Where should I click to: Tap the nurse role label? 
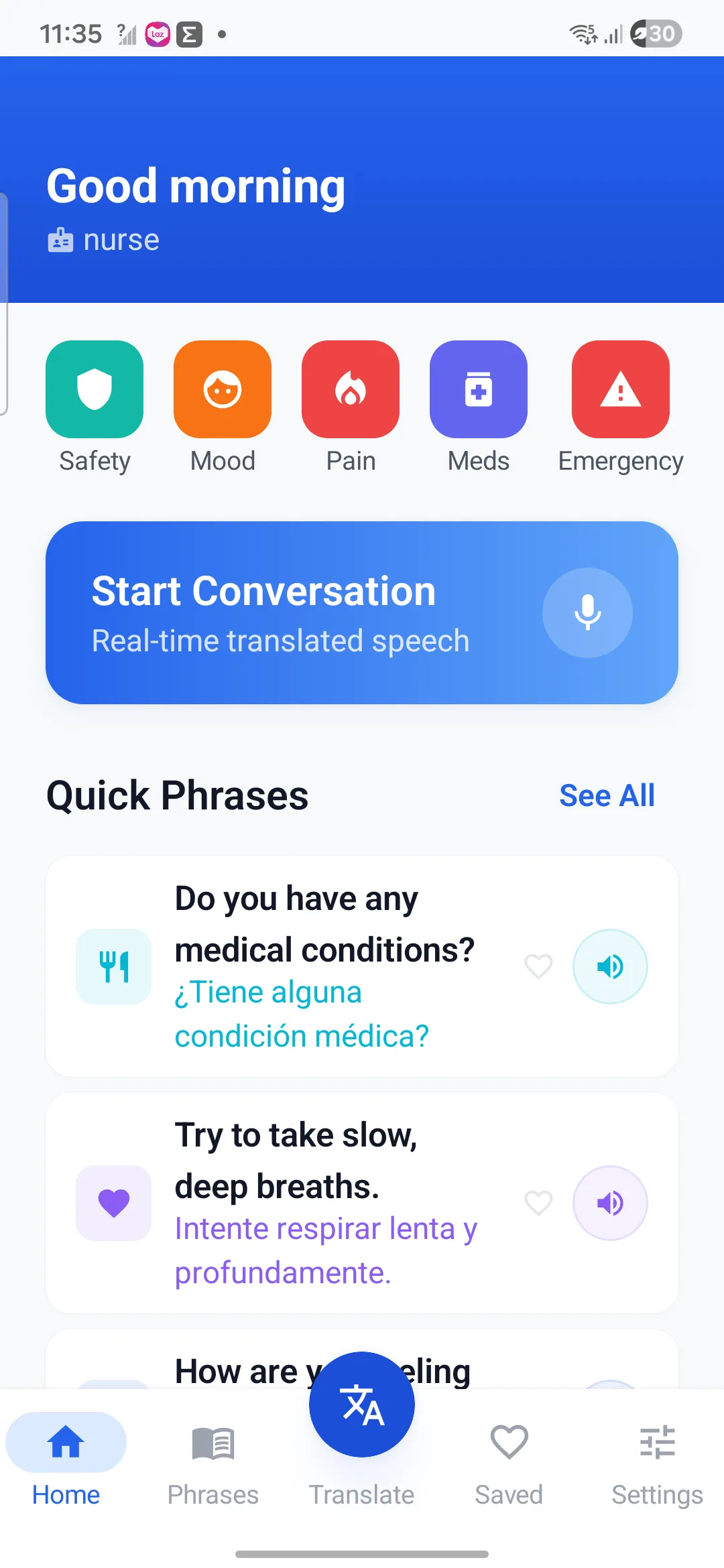103,239
